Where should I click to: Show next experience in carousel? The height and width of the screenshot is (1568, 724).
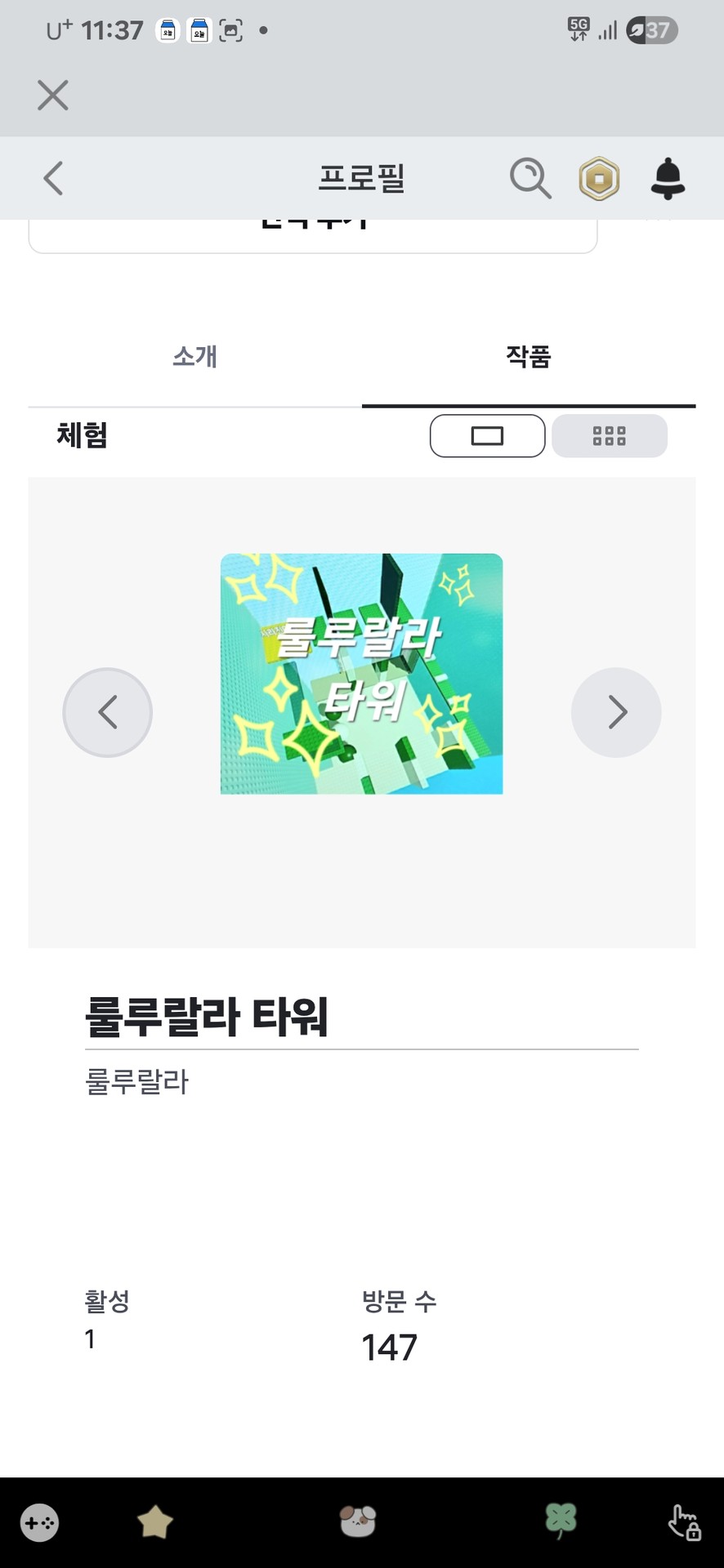(616, 712)
